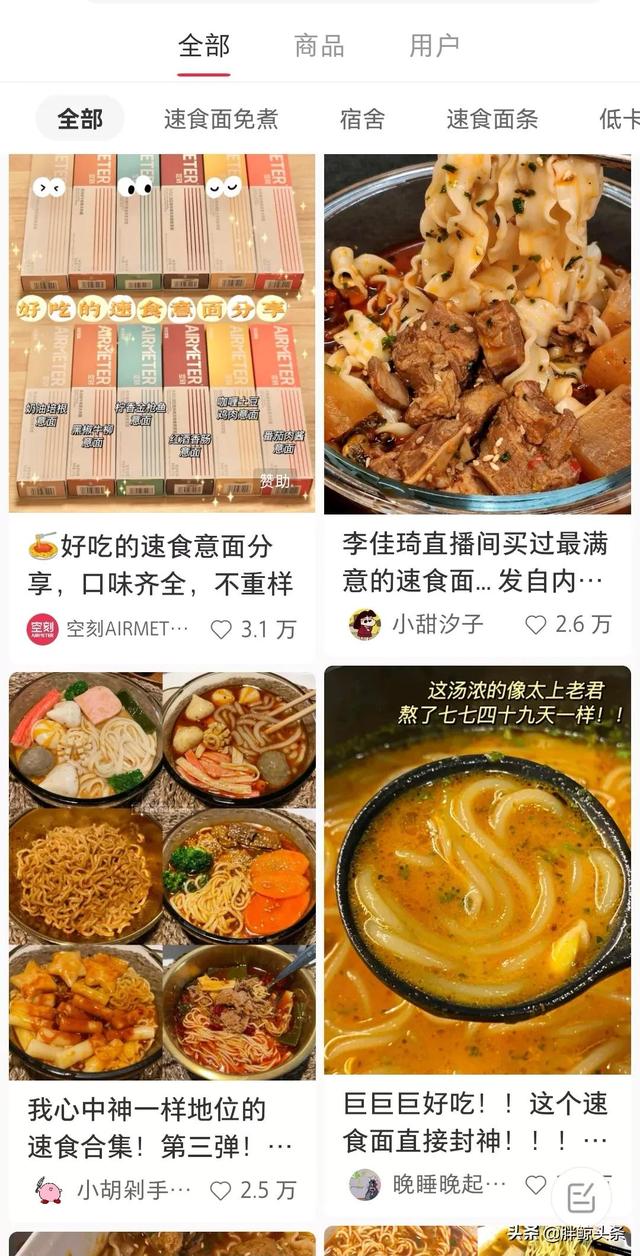Viewport: 640px width, 1256px height.
Task: Switch to the 商品 tab
Action: 319,46
